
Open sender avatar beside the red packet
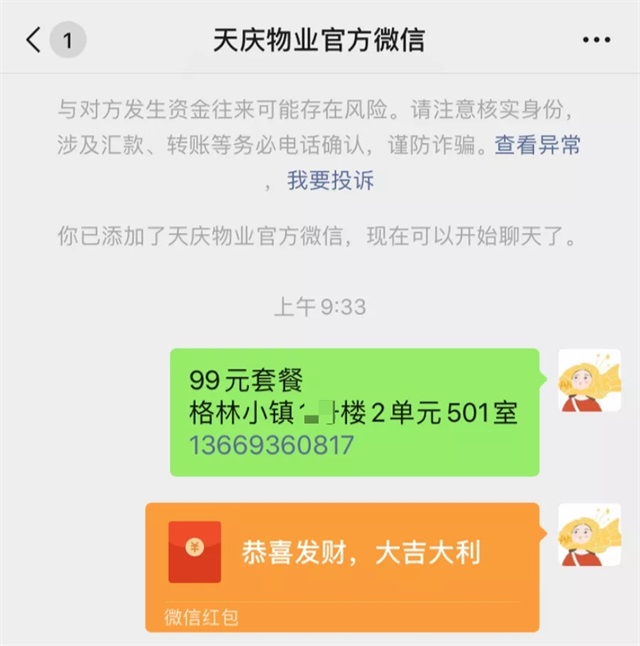tap(588, 536)
